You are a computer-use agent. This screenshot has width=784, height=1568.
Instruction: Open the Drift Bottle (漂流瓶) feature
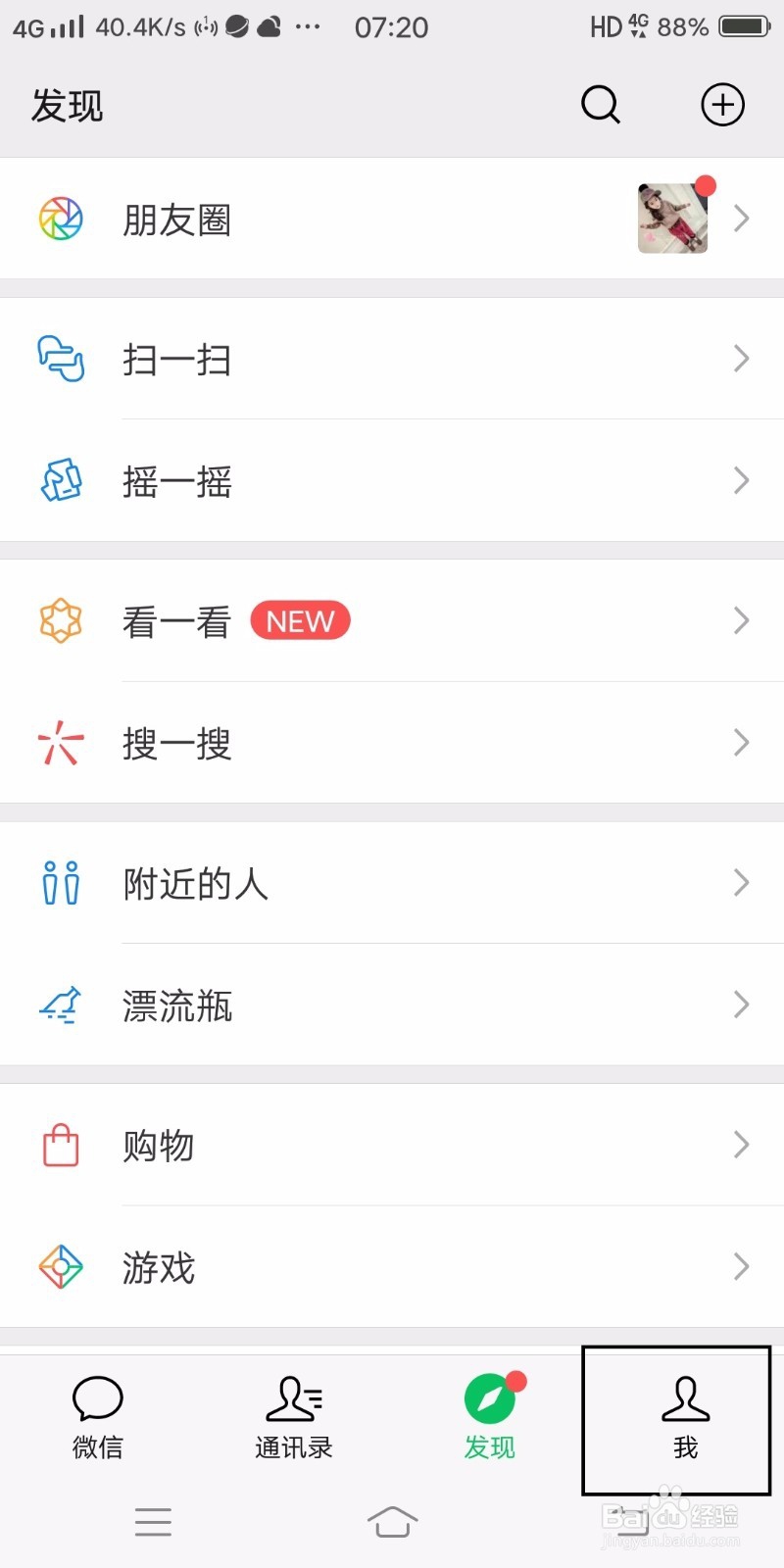pos(176,1004)
